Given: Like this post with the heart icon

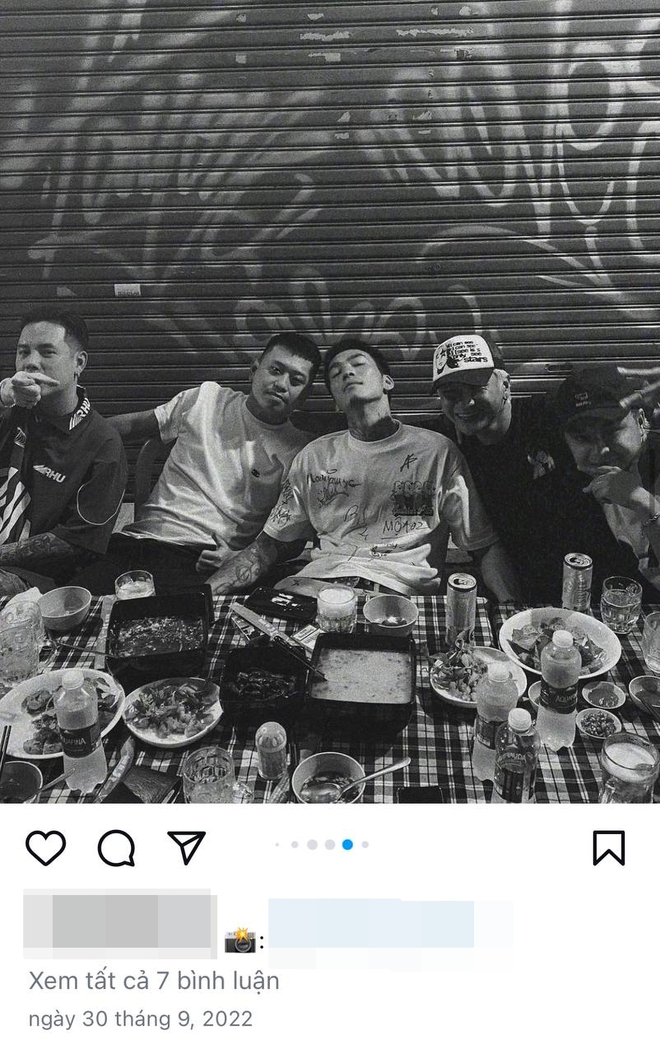Looking at the screenshot, I should click(x=45, y=848).
